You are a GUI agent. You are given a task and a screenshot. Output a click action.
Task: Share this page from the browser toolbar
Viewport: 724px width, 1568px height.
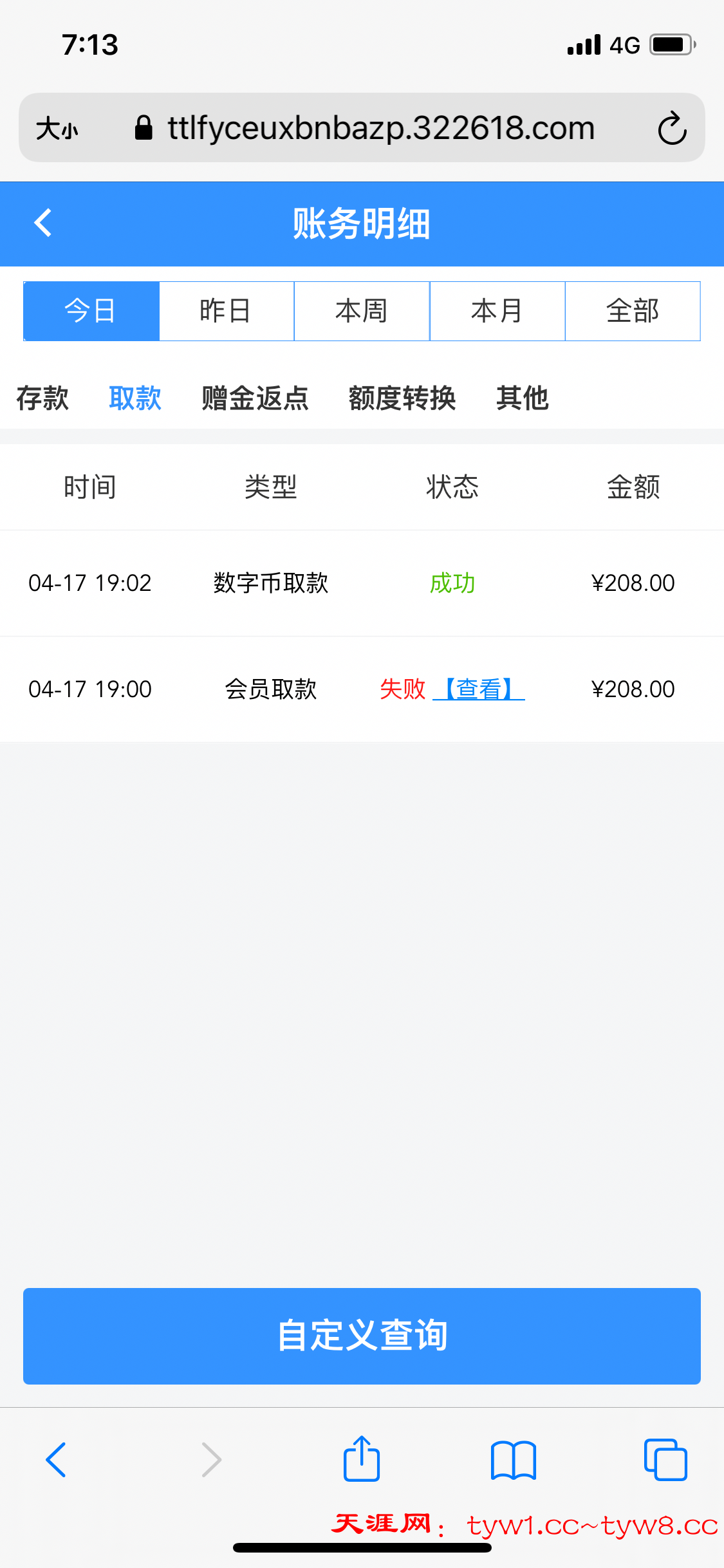pos(362,1459)
